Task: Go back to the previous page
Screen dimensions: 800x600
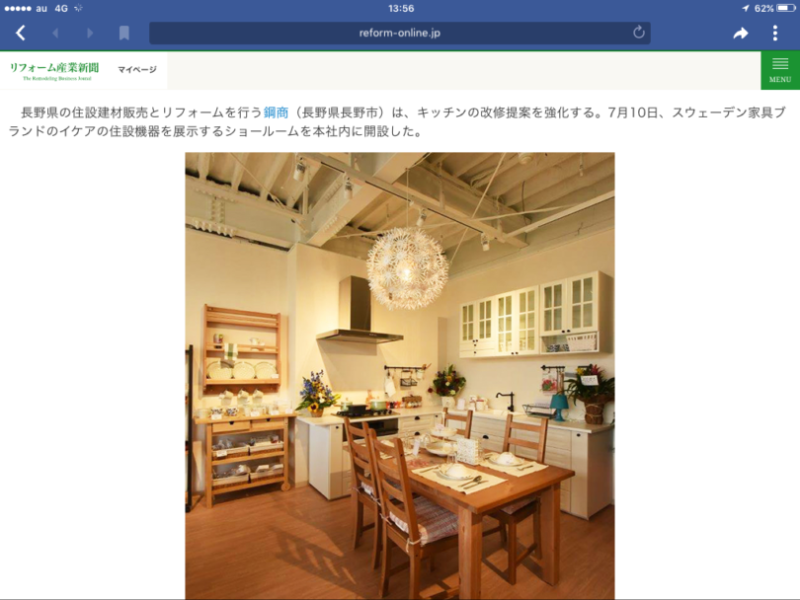Action: tap(20, 33)
